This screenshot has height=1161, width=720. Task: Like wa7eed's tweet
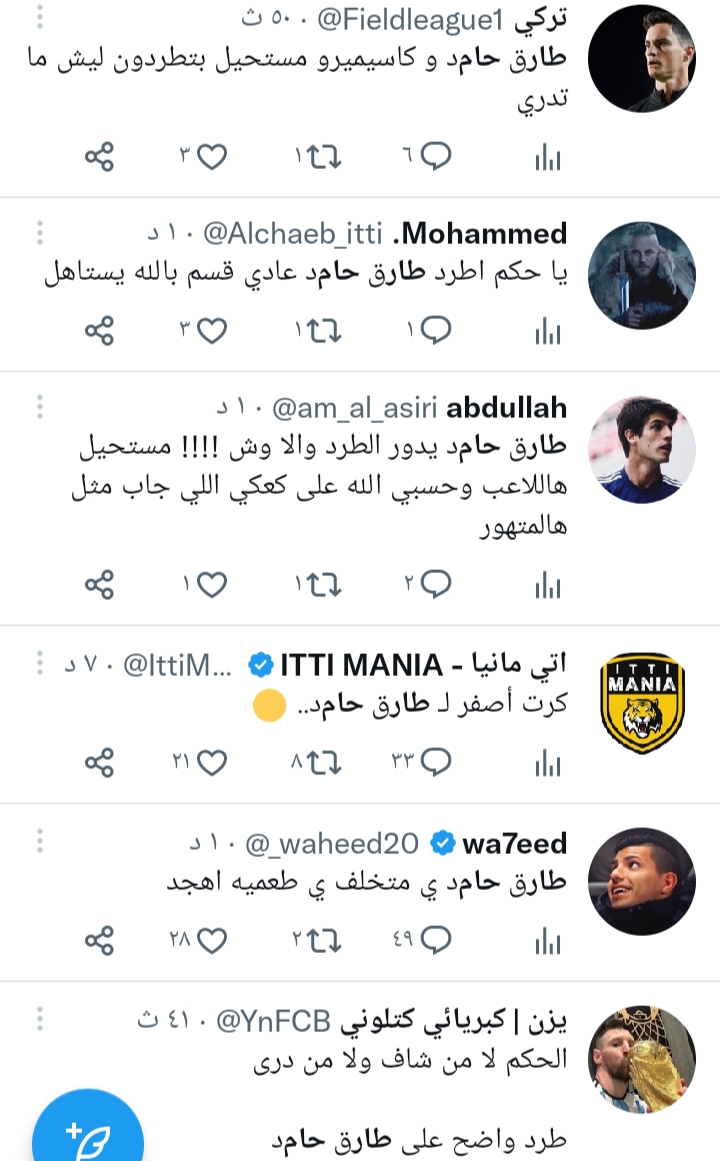coord(212,940)
